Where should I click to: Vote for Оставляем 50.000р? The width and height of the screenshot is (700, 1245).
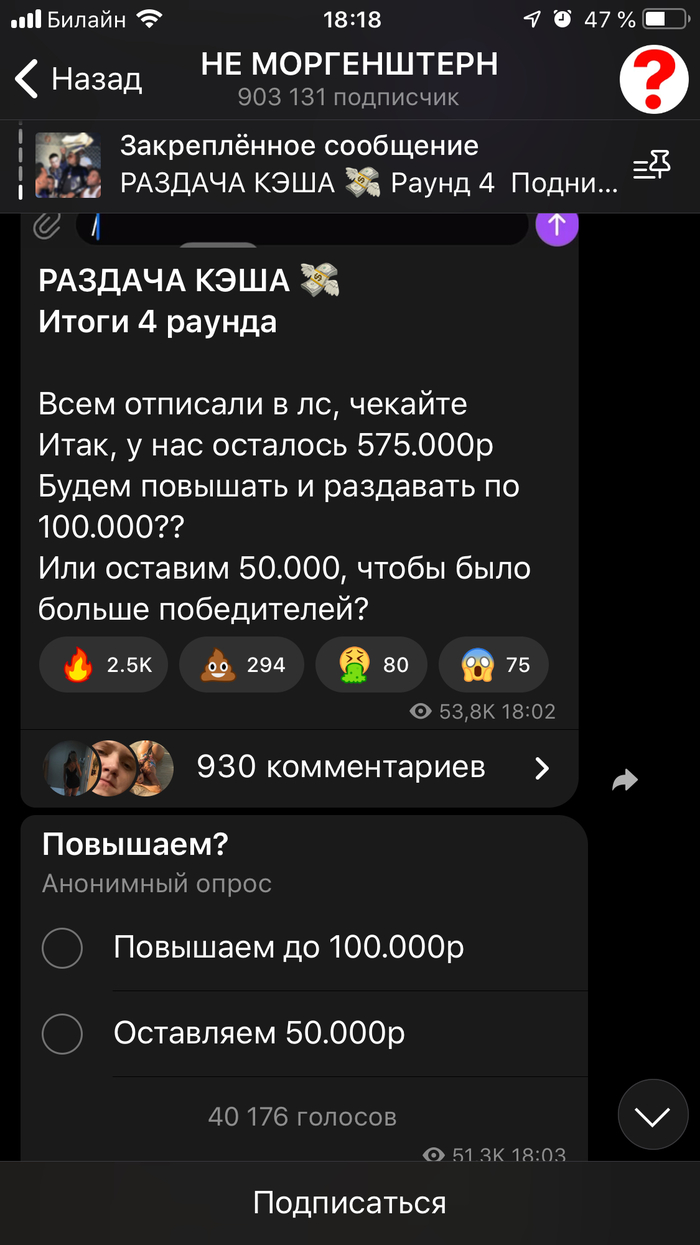62,1034
